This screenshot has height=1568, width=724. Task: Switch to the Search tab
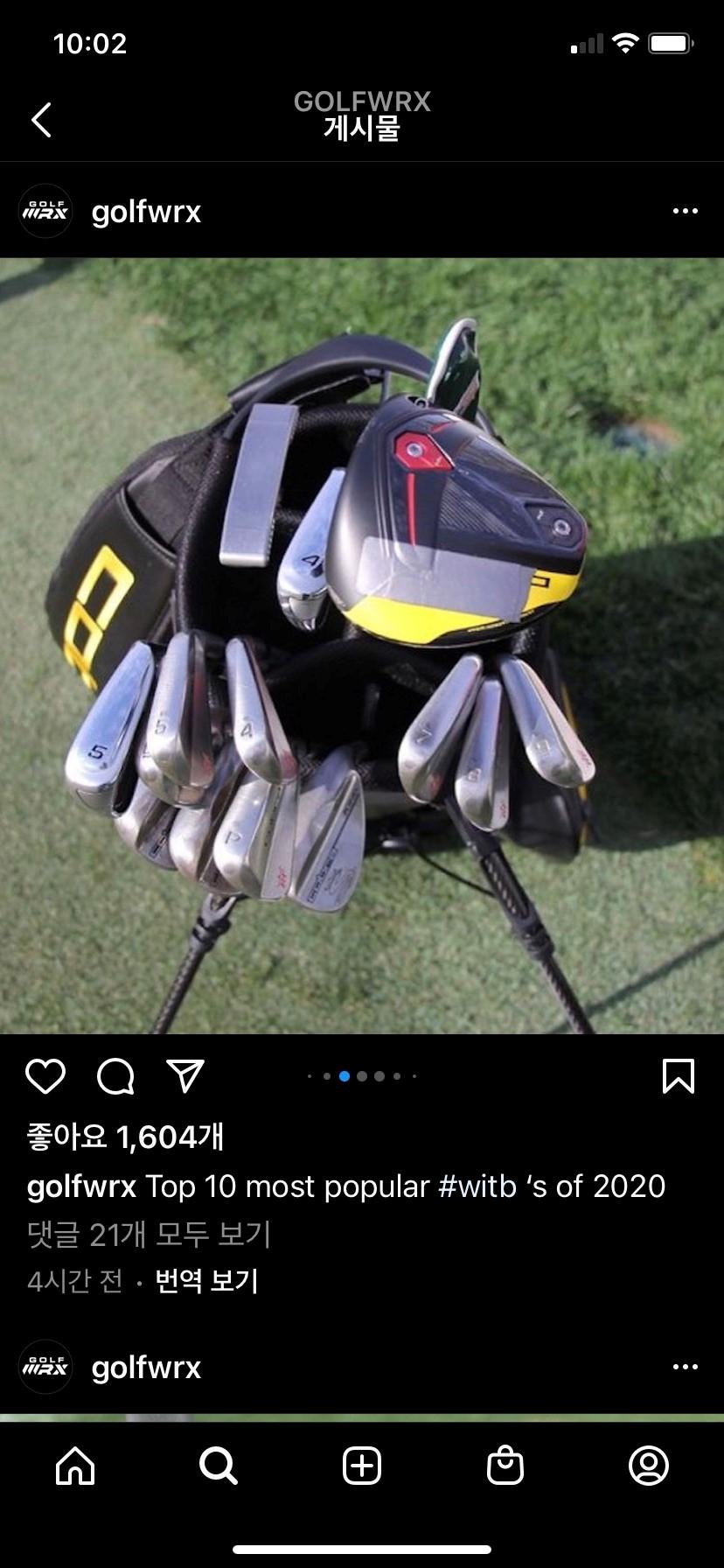click(x=219, y=1465)
